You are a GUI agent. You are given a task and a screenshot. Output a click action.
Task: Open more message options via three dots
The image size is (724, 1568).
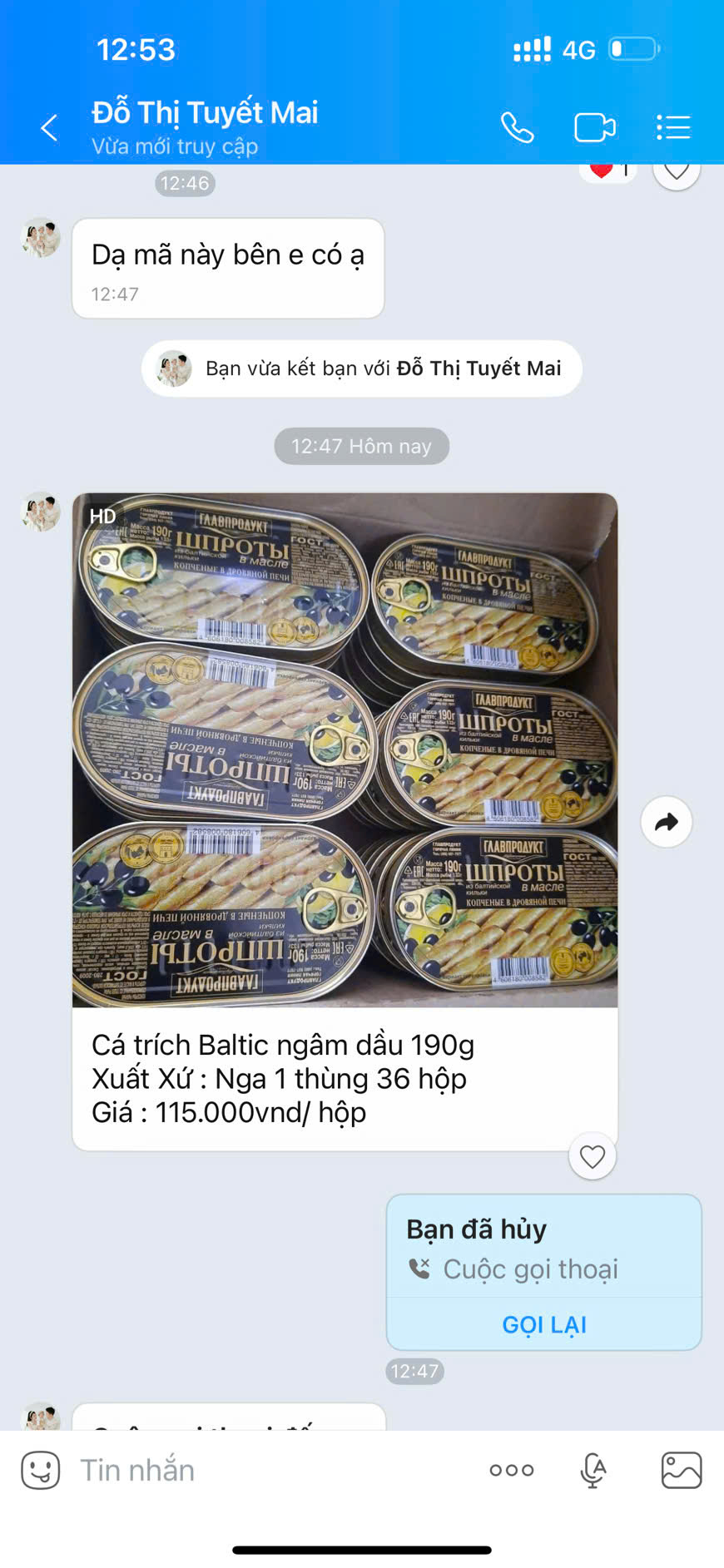(x=511, y=1469)
